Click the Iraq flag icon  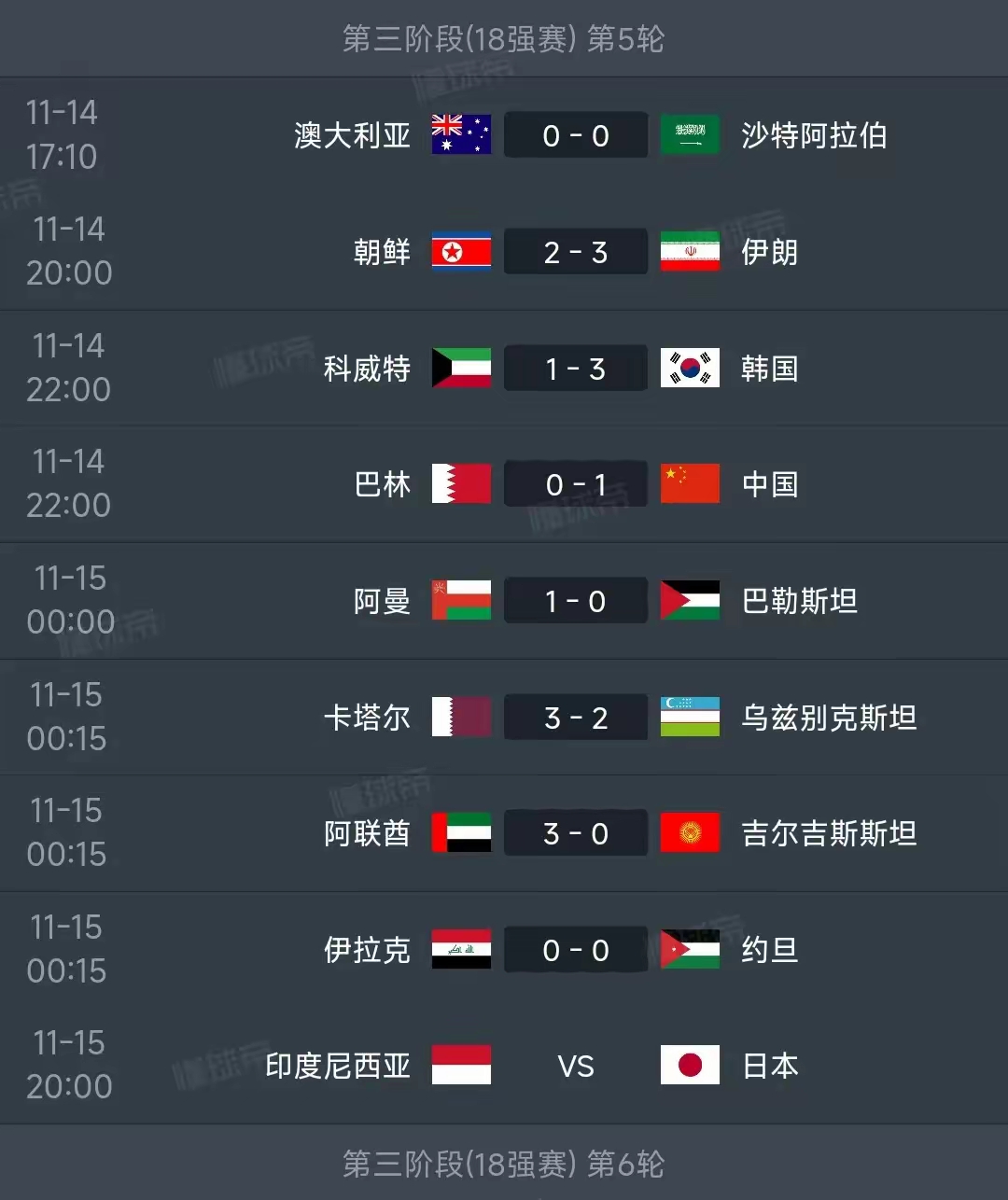(459, 949)
